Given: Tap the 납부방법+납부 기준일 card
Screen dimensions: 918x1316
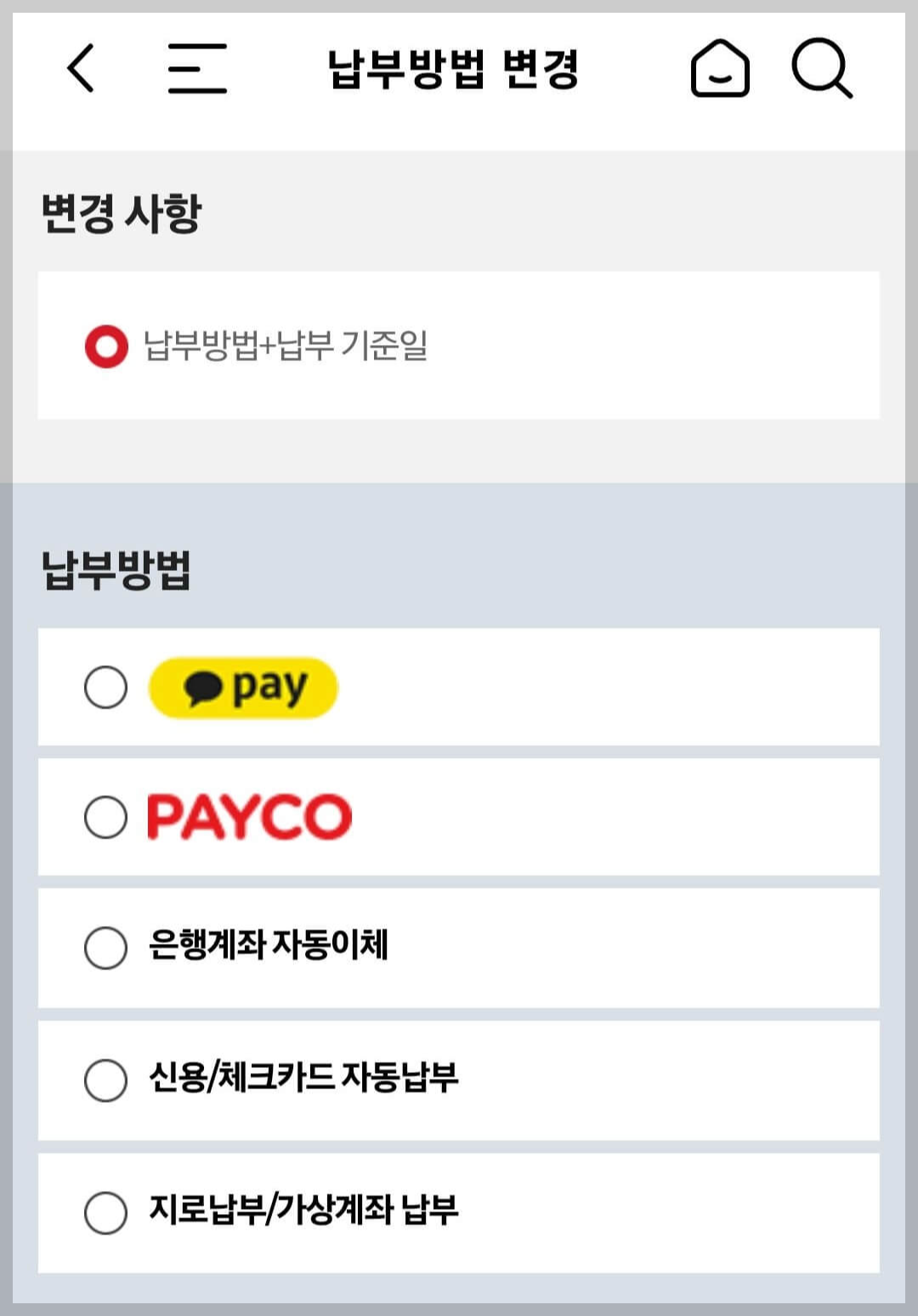Looking at the screenshot, I should click(x=459, y=345).
